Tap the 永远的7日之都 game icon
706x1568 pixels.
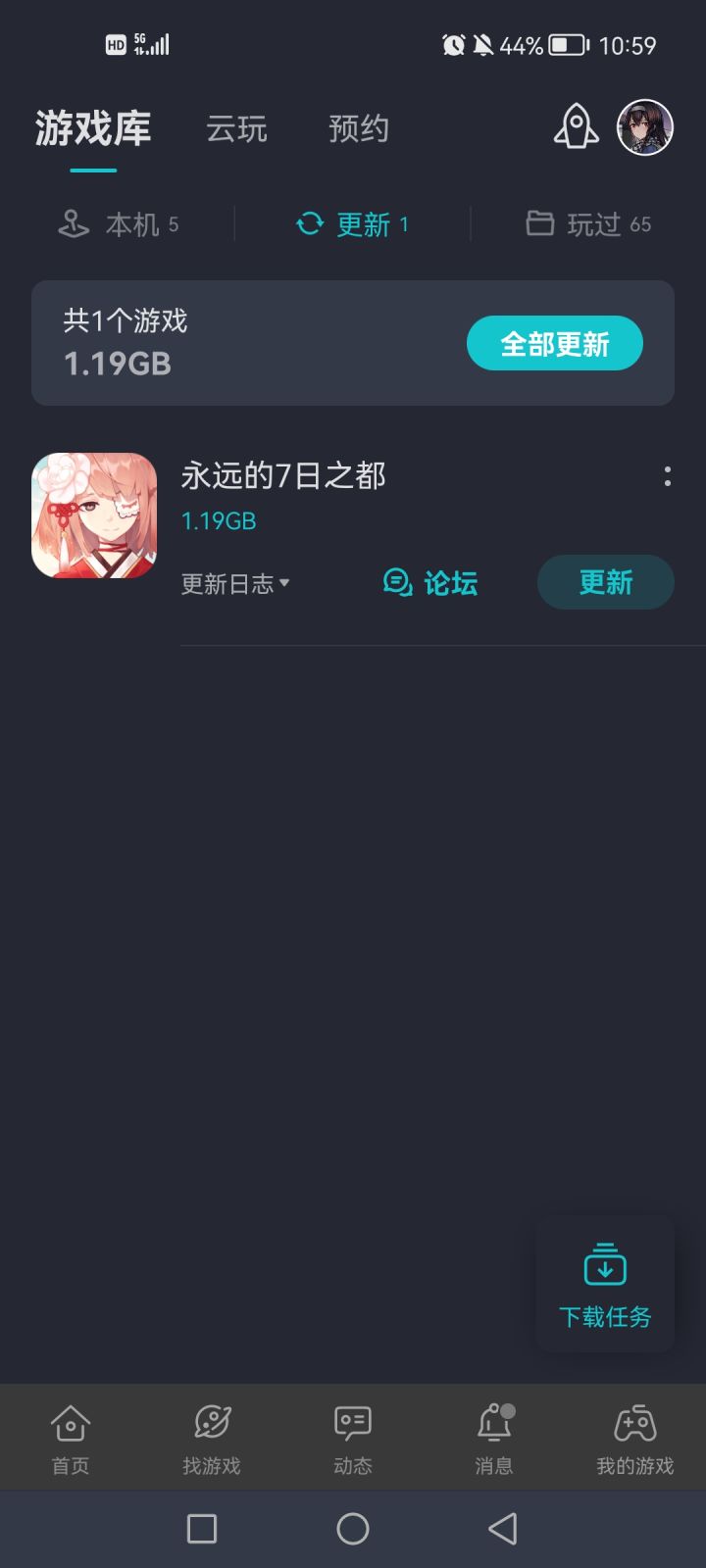coord(94,514)
